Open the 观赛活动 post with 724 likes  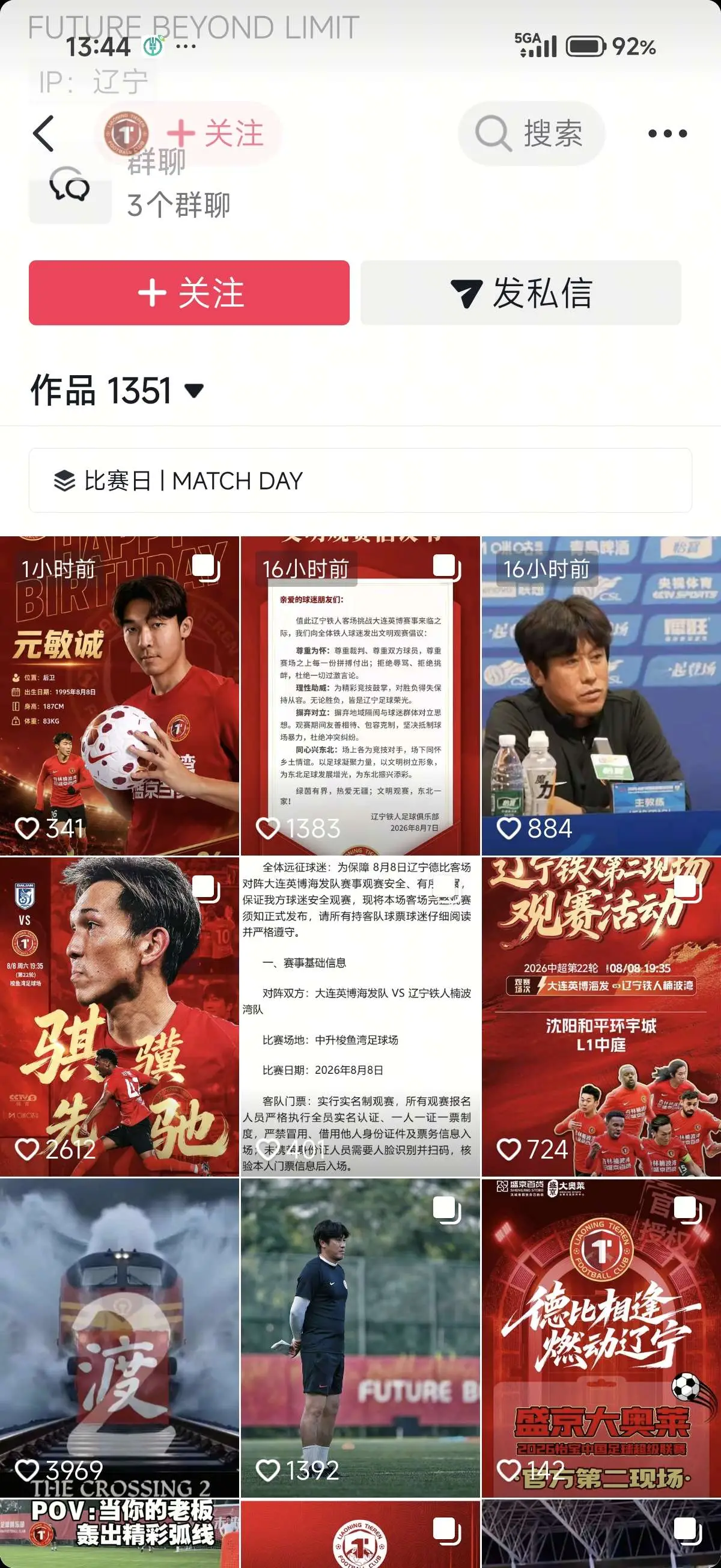point(601,1017)
